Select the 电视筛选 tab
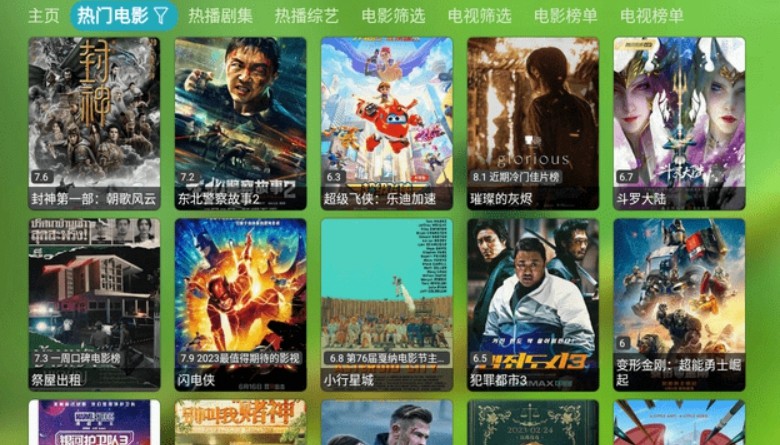The image size is (780, 445). pyautogui.click(x=479, y=16)
